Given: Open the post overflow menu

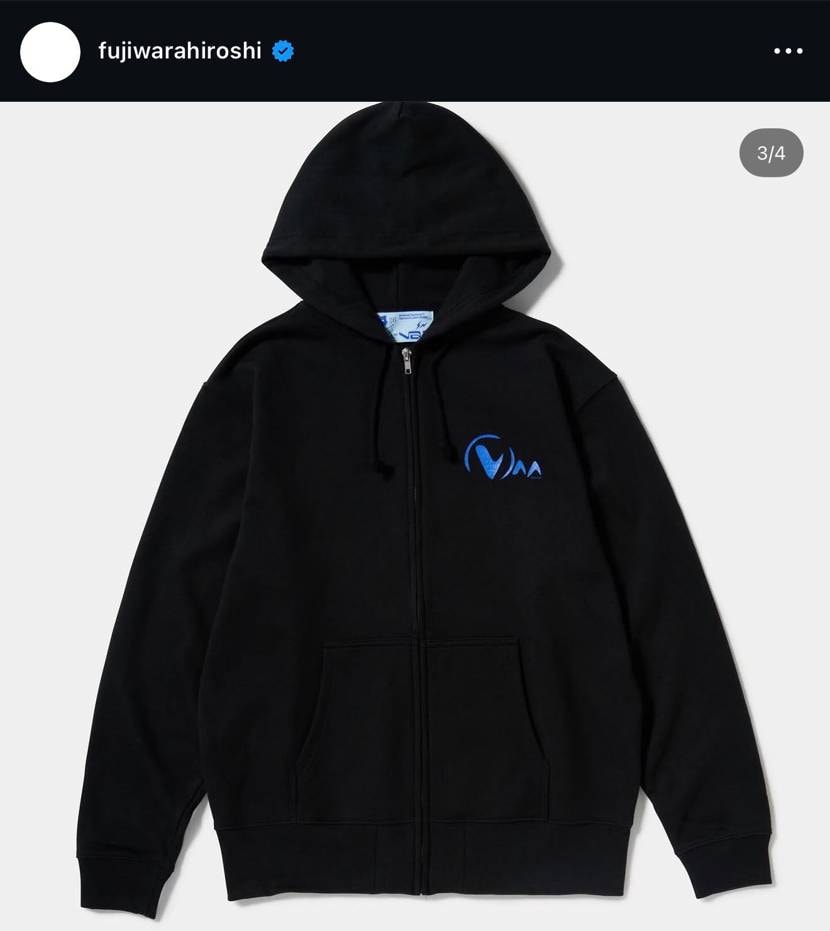Looking at the screenshot, I should click(788, 51).
